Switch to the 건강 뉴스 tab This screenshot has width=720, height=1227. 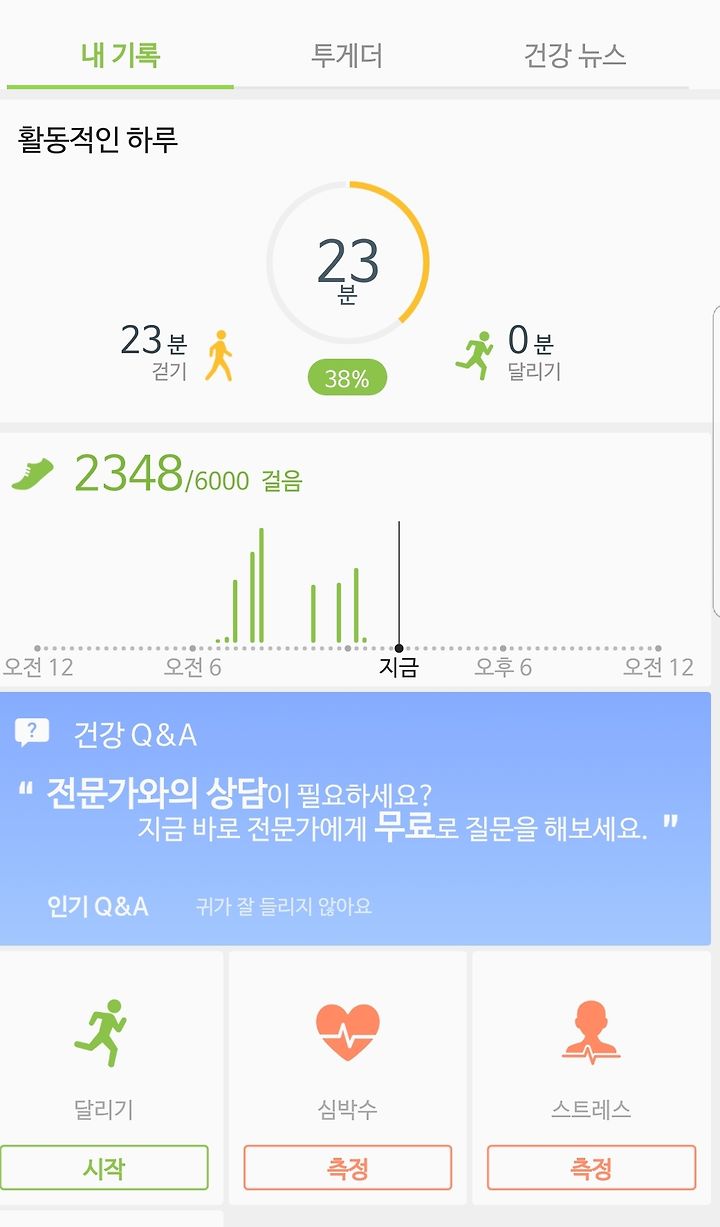tap(575, 55)
